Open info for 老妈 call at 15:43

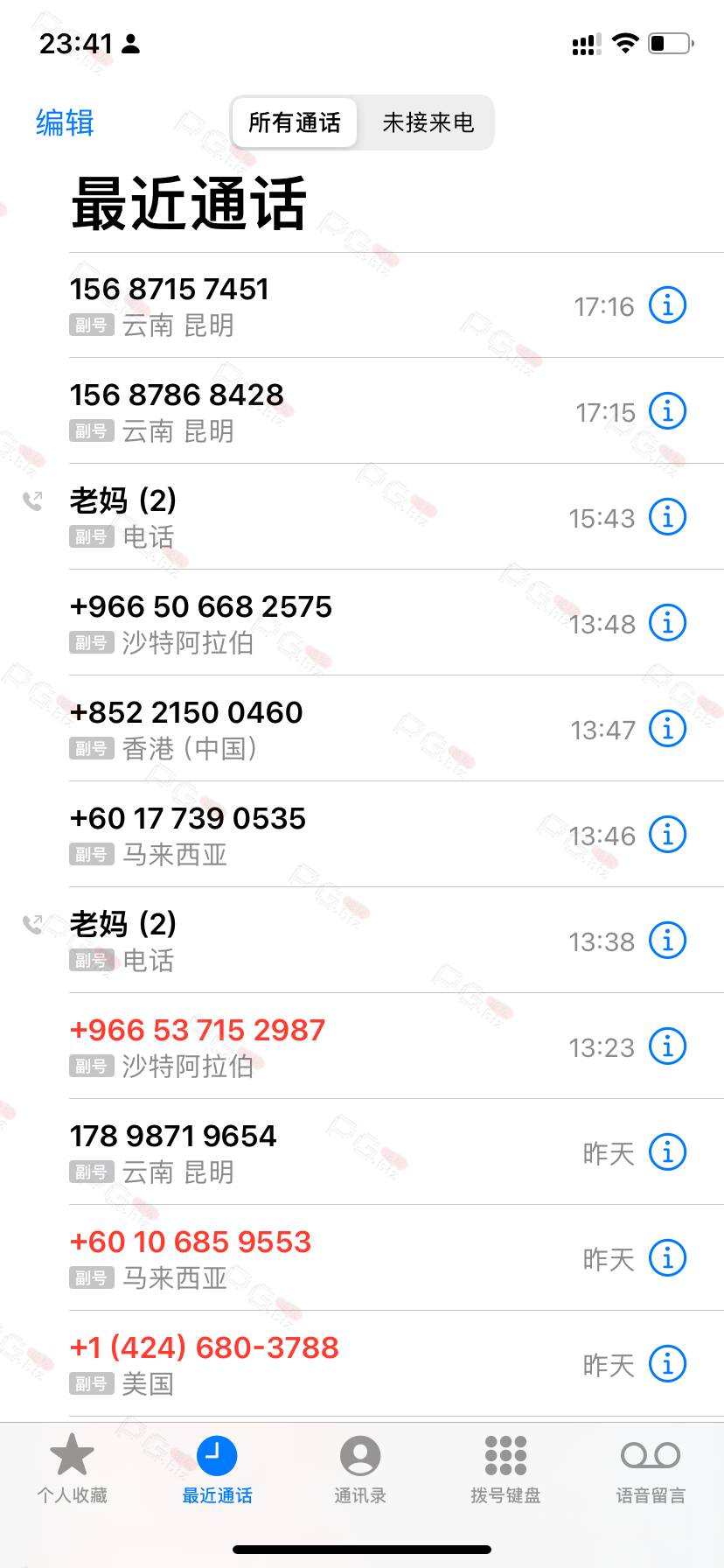[x=667, y=517]
